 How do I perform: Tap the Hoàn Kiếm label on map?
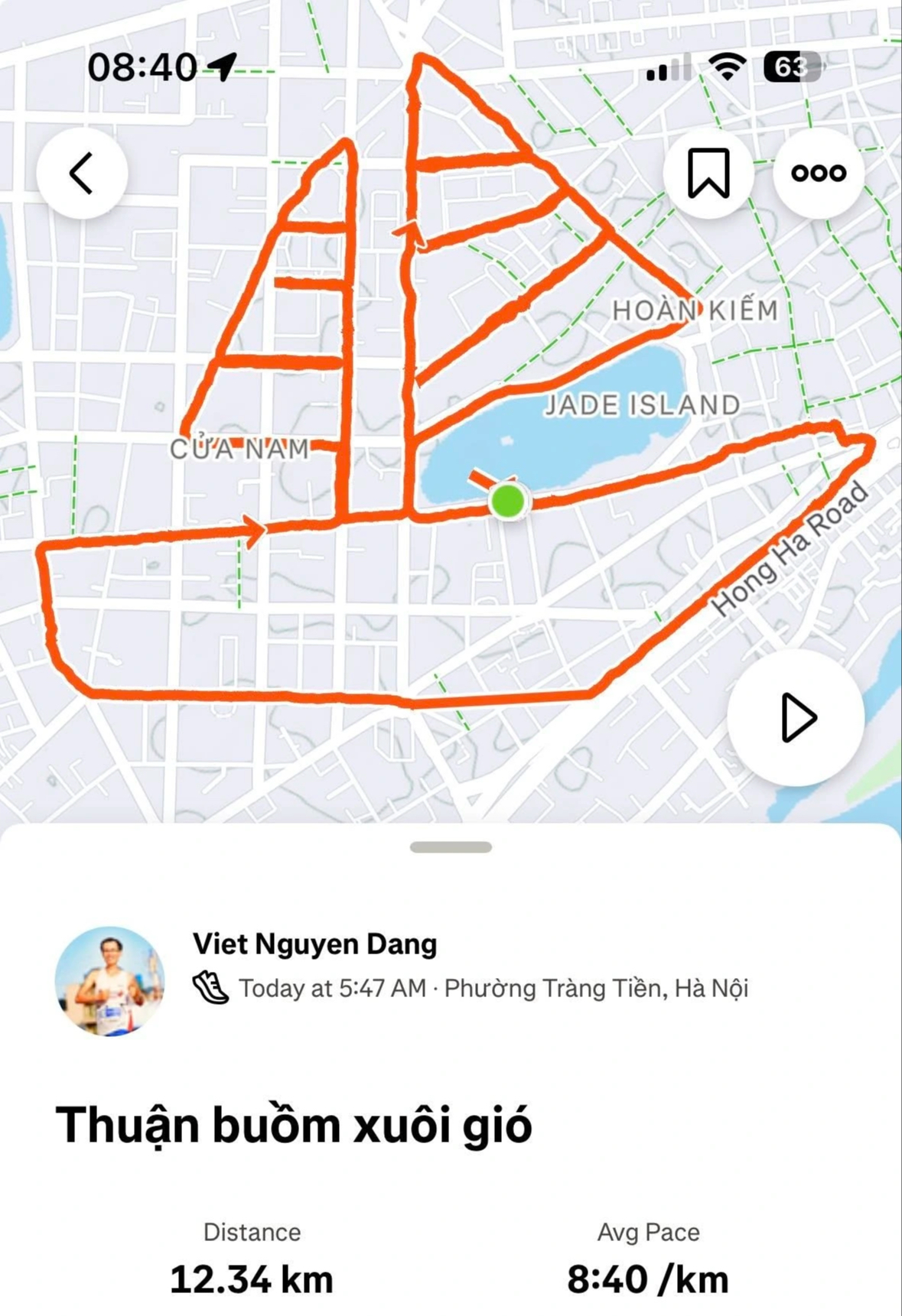697,309
